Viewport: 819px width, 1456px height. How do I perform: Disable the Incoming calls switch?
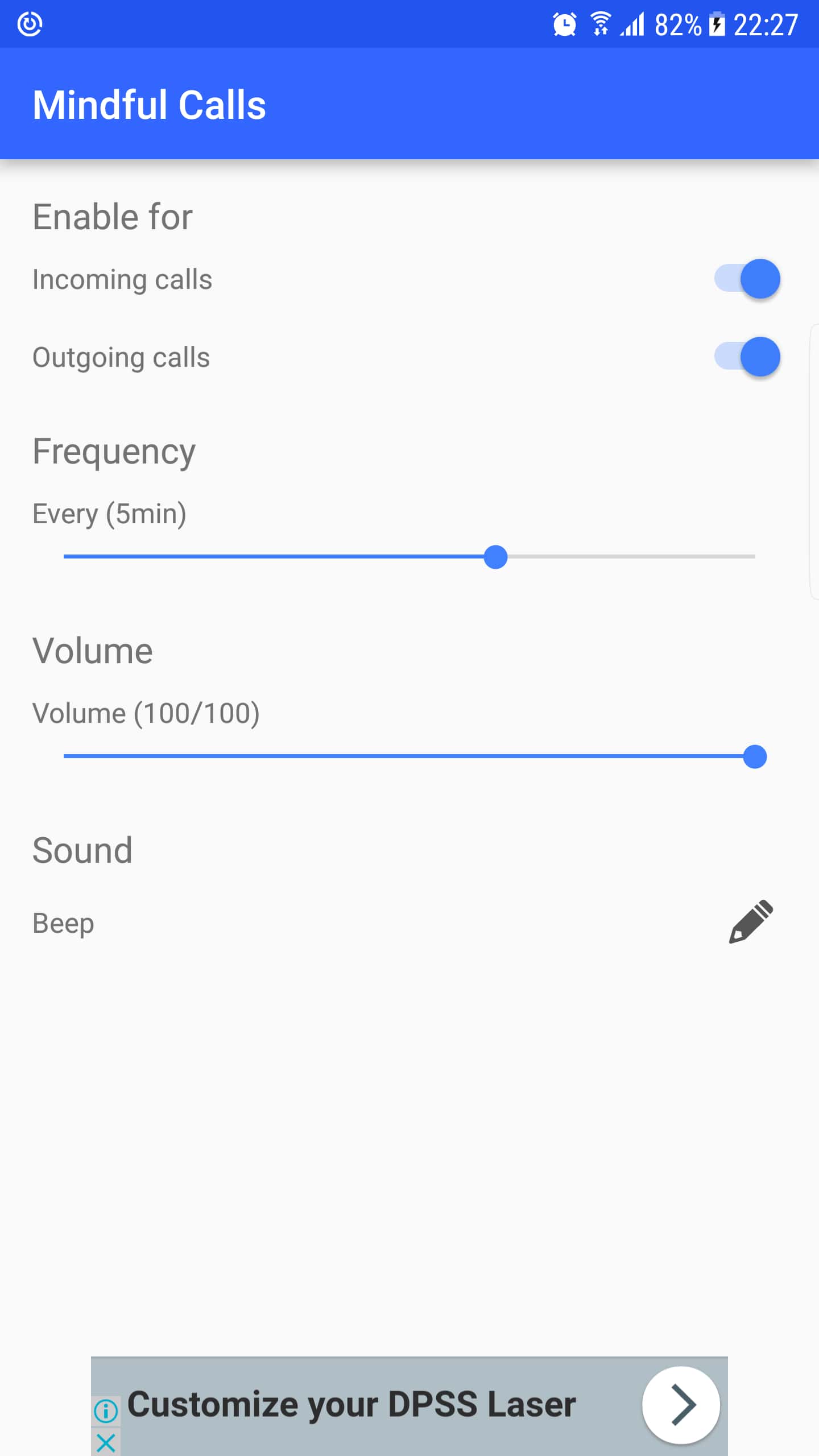[747, 279]
